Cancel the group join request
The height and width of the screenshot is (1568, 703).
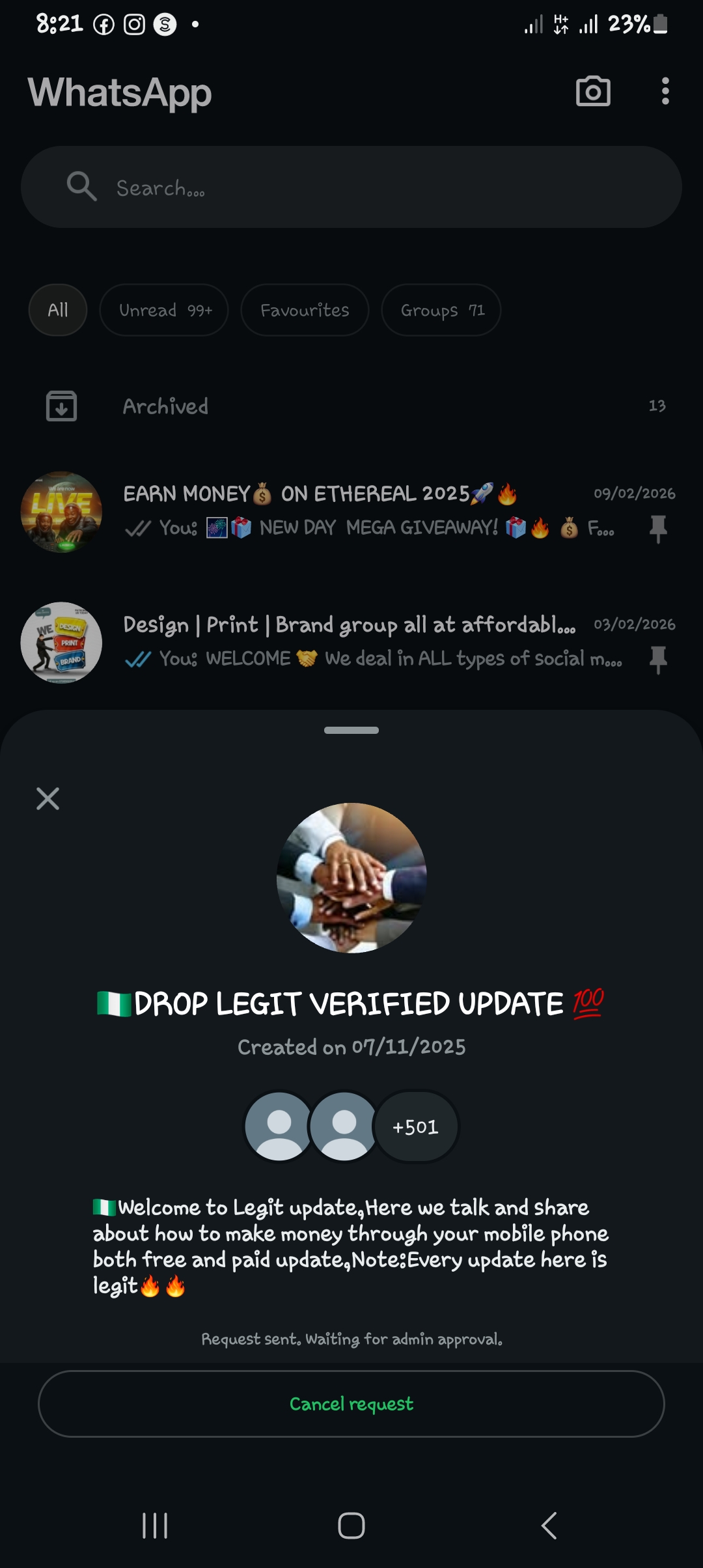pyautogui.click(x=351, y=1404)
